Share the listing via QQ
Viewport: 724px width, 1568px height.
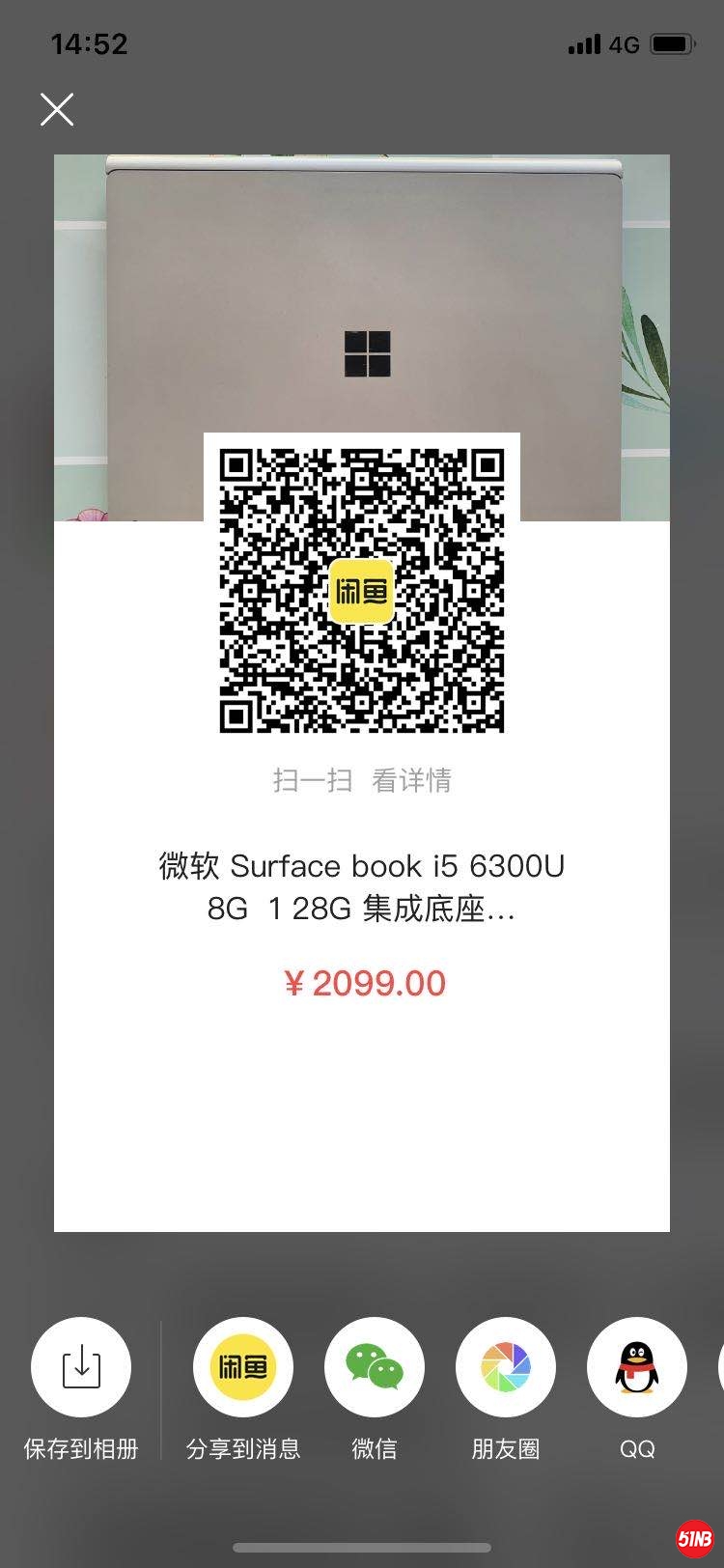click(637, 1367)
